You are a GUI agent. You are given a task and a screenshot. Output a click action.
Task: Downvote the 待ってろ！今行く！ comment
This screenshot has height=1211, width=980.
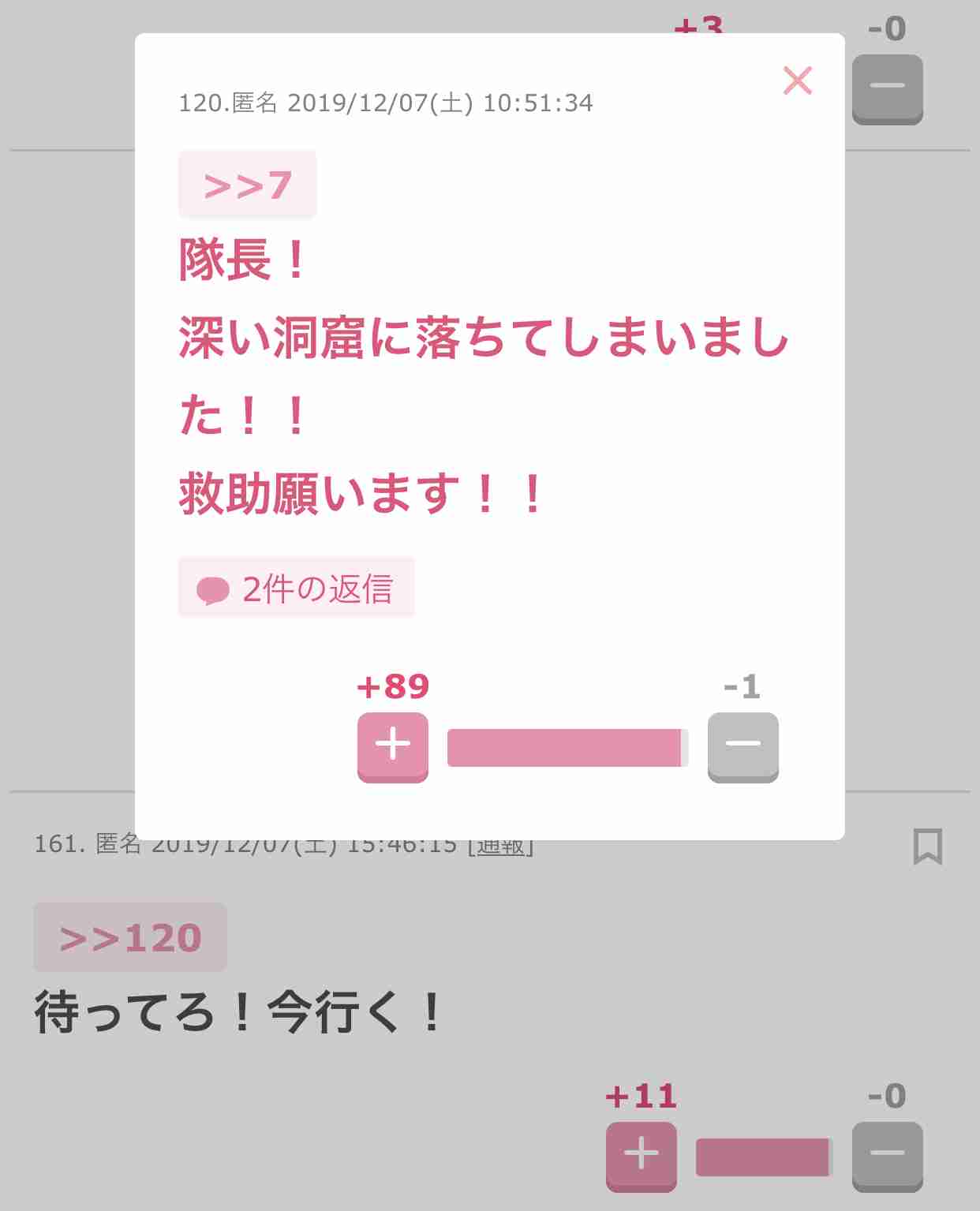coord(887,1153)
